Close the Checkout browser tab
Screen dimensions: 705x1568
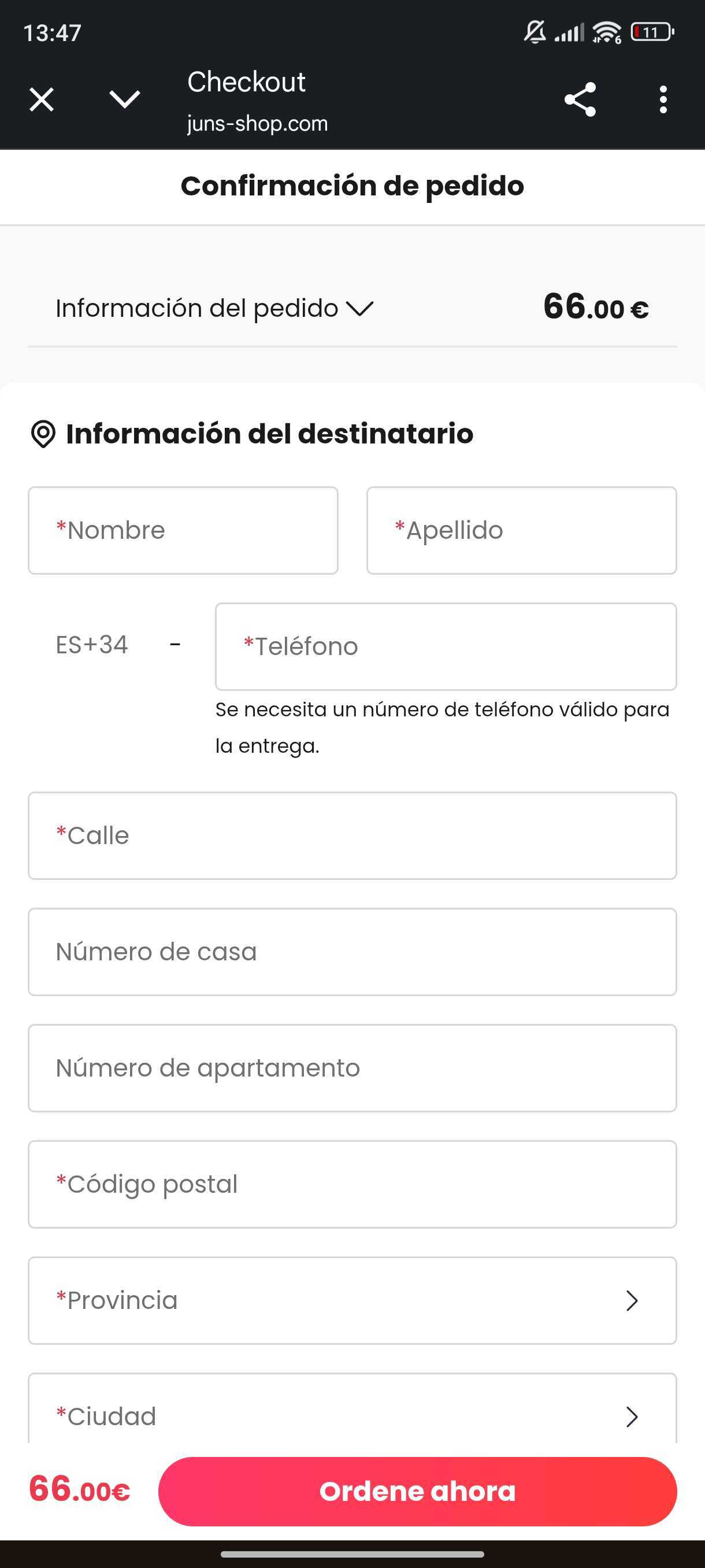click(42, 100)
